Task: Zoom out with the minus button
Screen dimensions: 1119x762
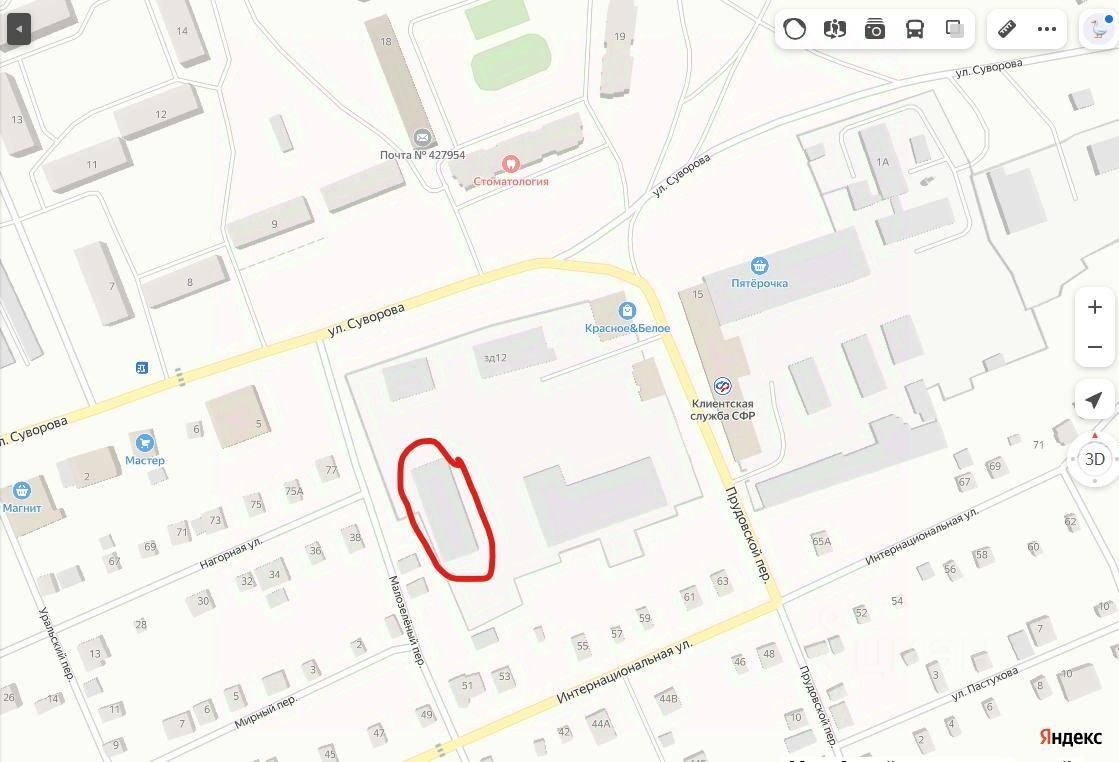Action: (1094, 347)
